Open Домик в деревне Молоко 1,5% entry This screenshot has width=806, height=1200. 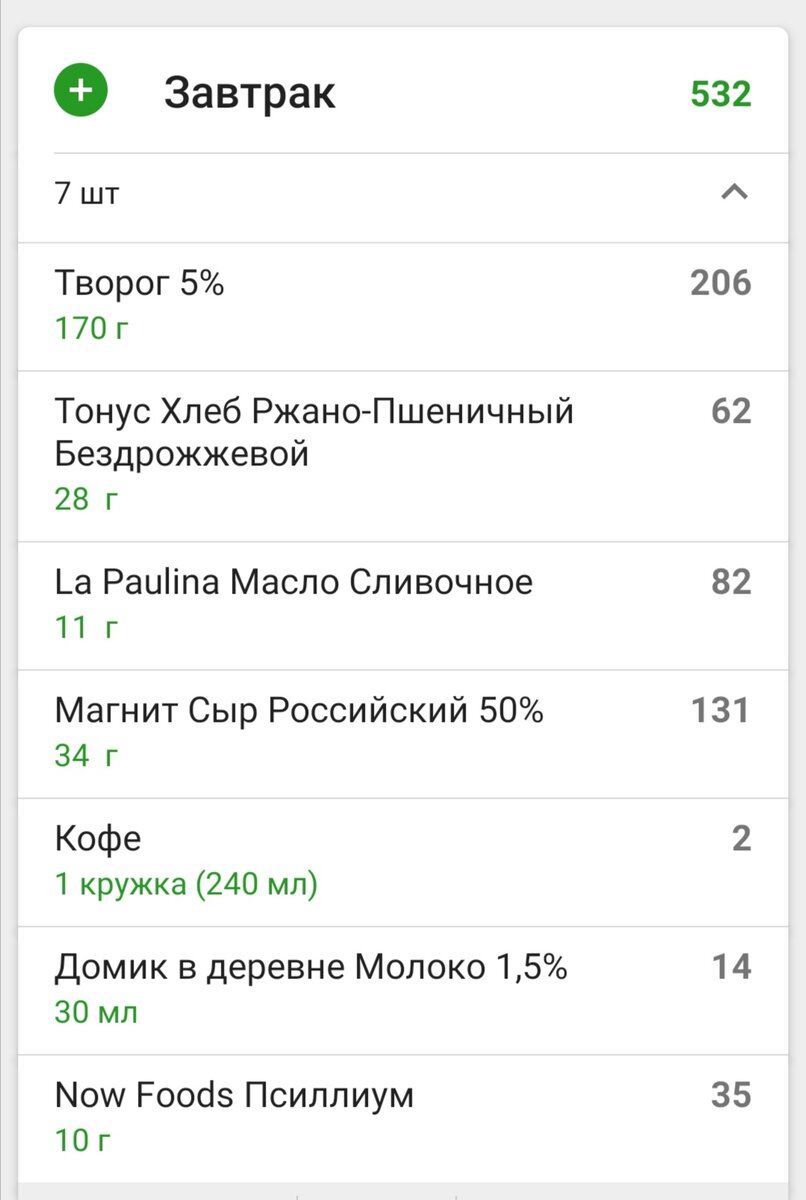[x=400, y=988]
